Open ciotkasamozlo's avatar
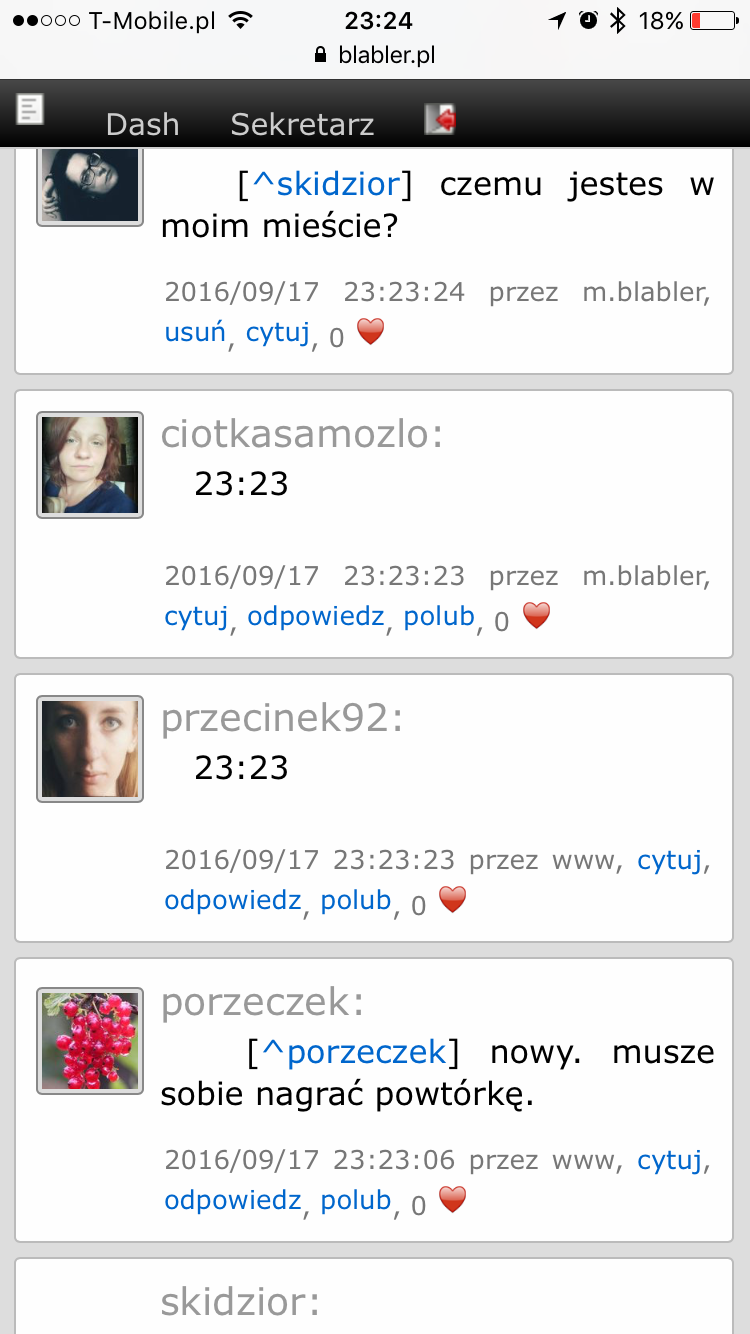The width and height of the screenshot is (750, 1334). point(90,465)
